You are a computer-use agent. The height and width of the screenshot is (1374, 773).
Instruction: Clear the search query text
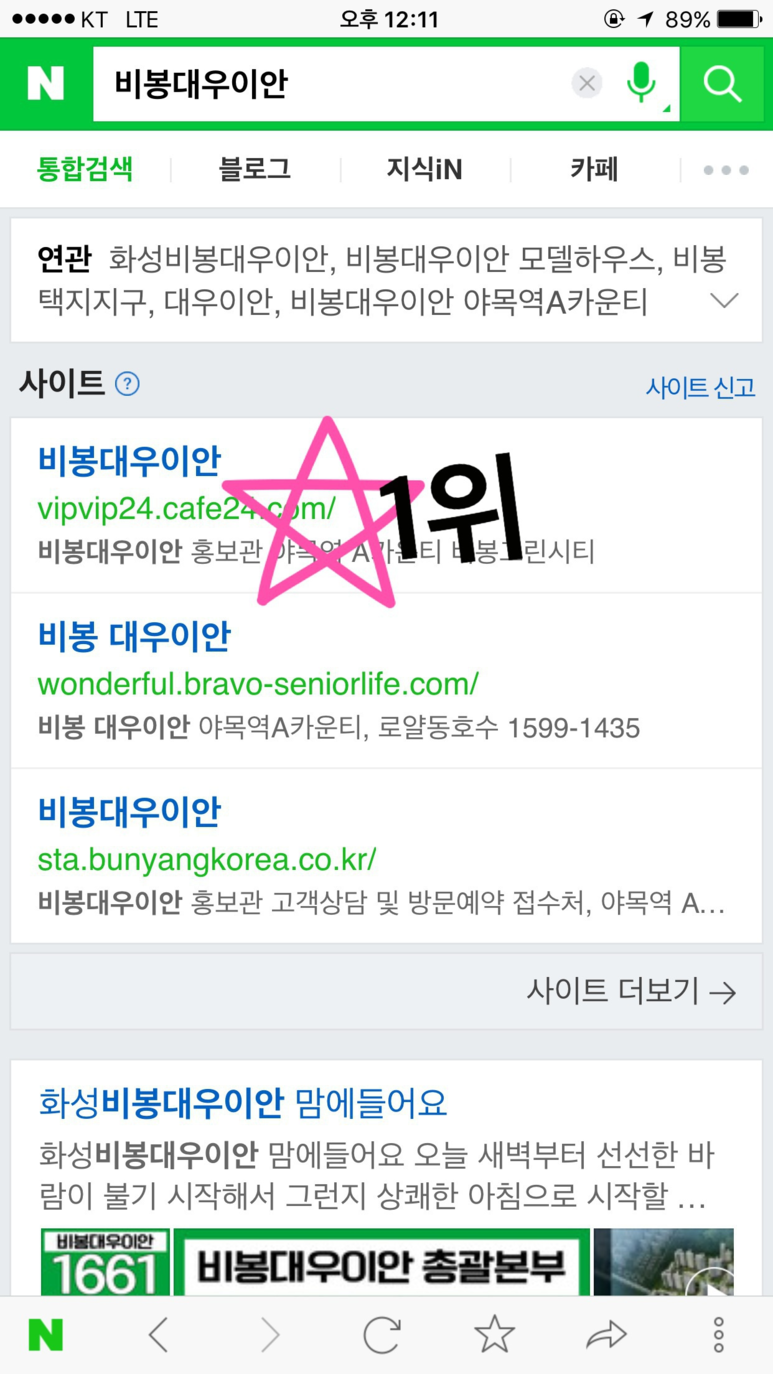[x=587, y=84]
